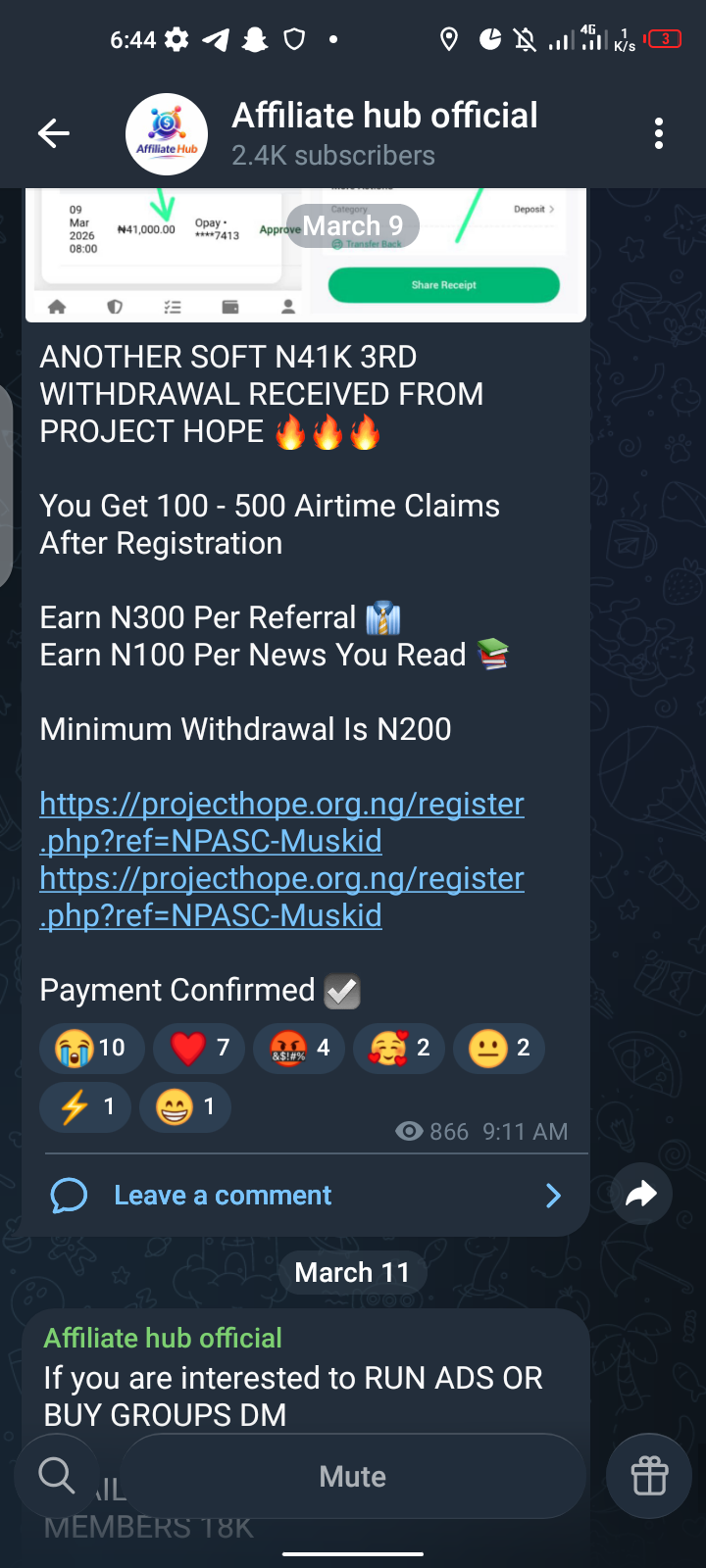Image resolution: width=706 pixels, height=1568 pixels.
Task: React with the neutral face emoji
Action: 499,1049
